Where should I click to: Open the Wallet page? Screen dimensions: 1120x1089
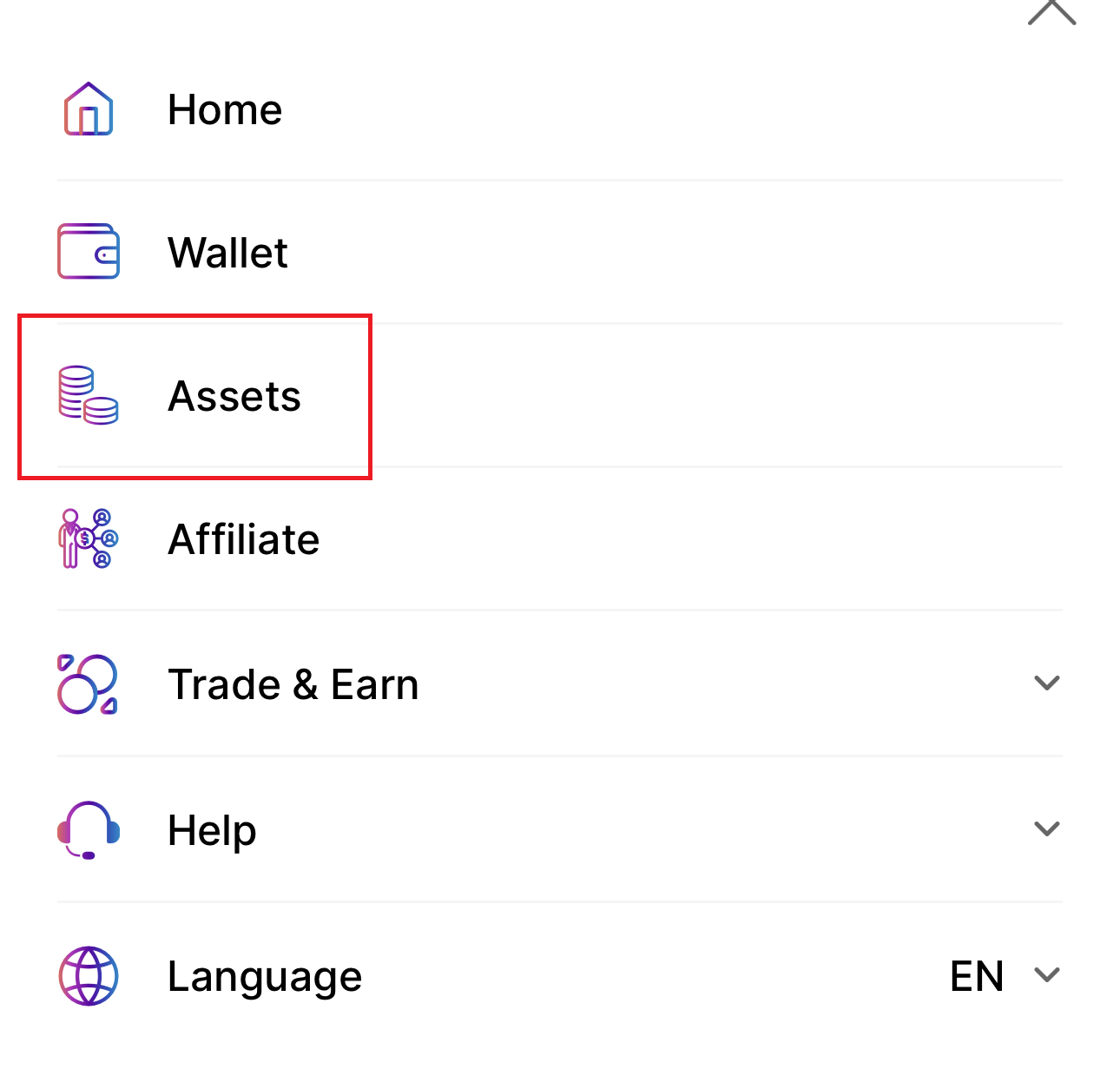point(227,253)
